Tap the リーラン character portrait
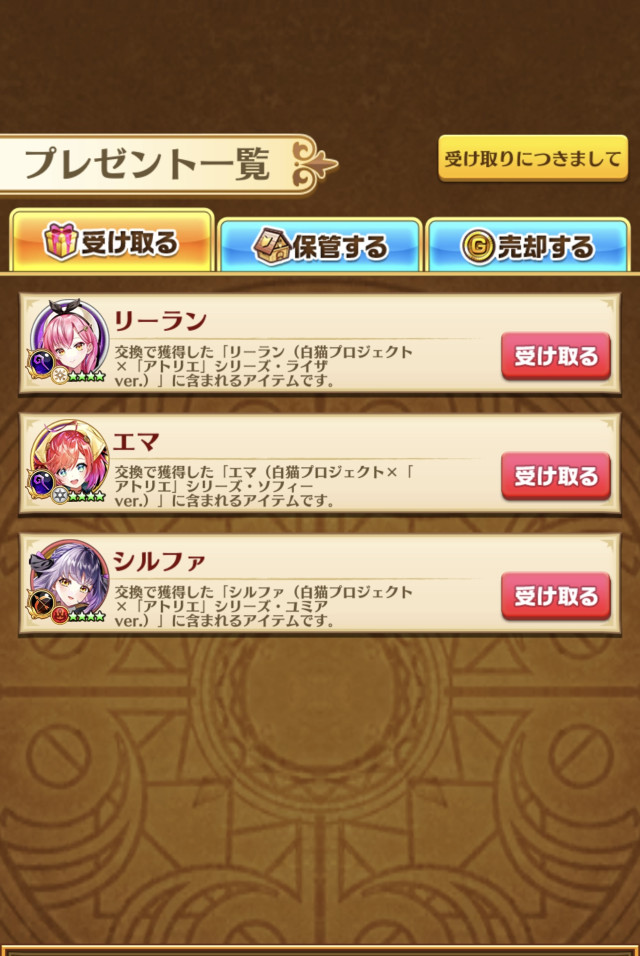 [69, 342]
